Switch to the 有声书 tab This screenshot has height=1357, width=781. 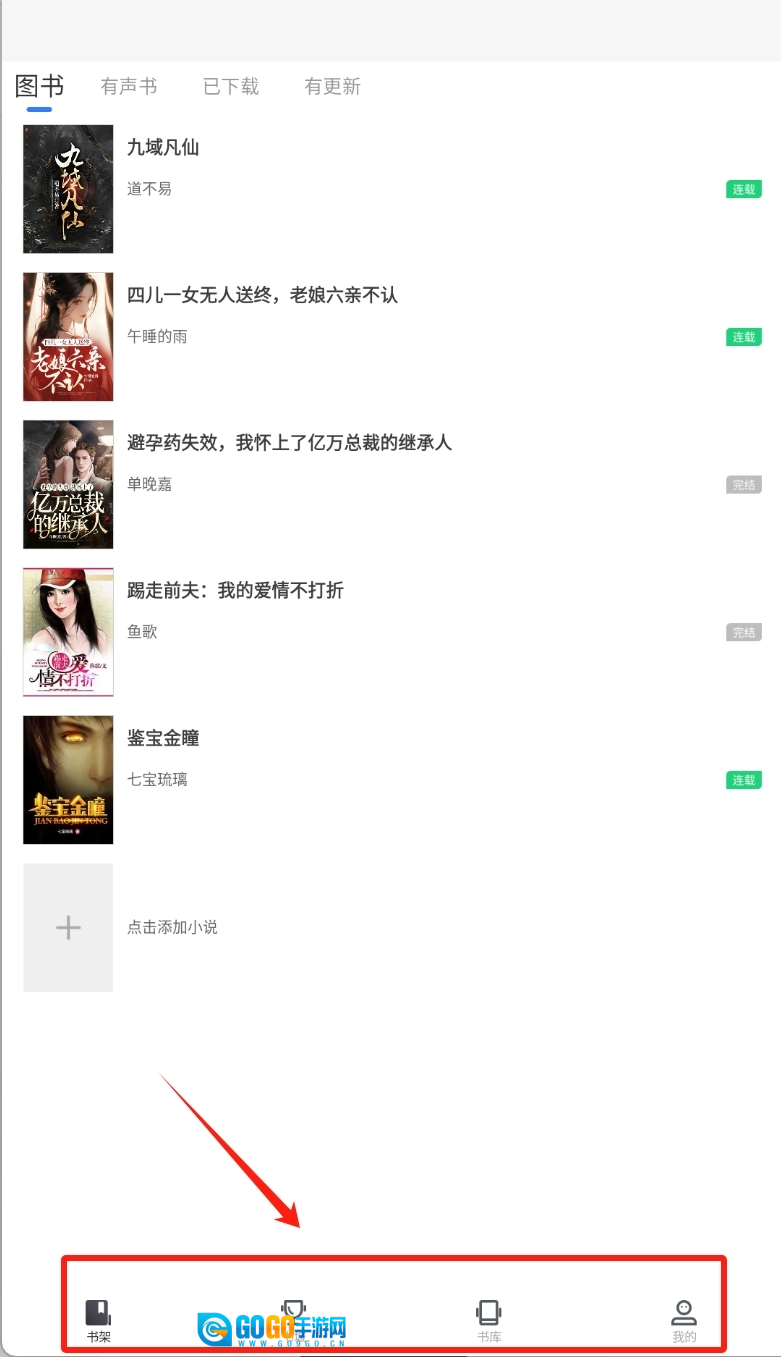128,87
